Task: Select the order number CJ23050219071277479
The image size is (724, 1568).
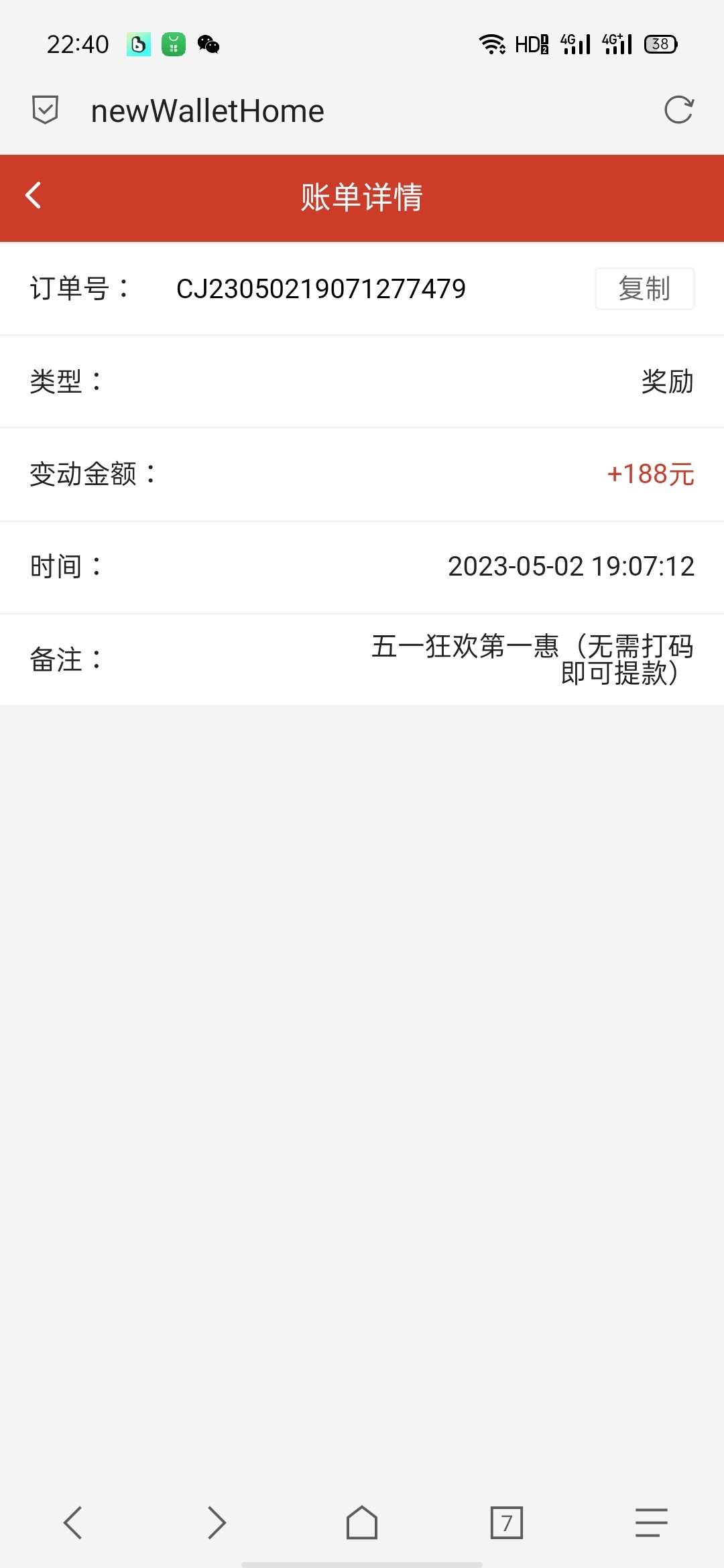Action: tap(322, 289)
